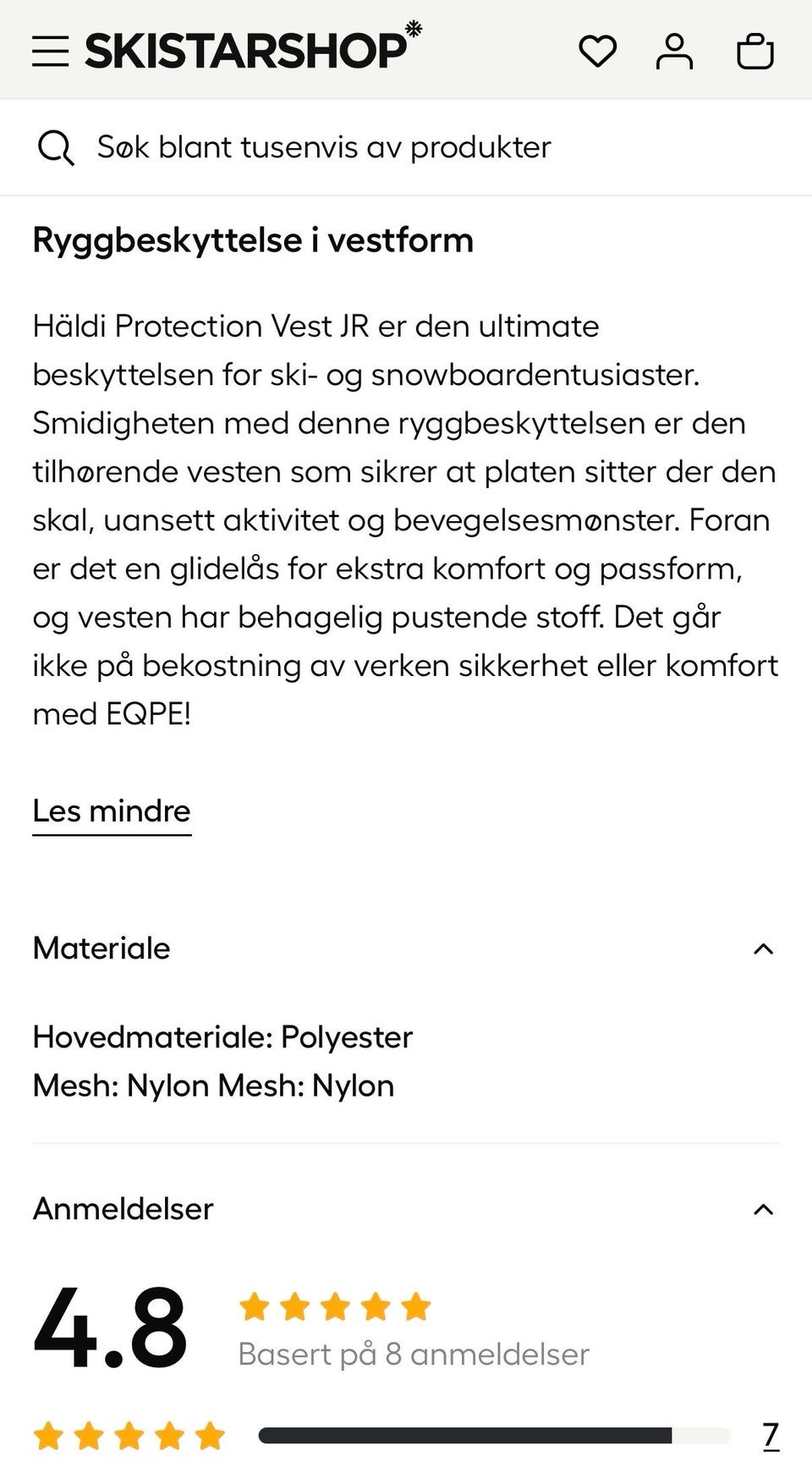Open the wishlist favorites heart
The image size is (812, 1484).
[x=598, y=51]
